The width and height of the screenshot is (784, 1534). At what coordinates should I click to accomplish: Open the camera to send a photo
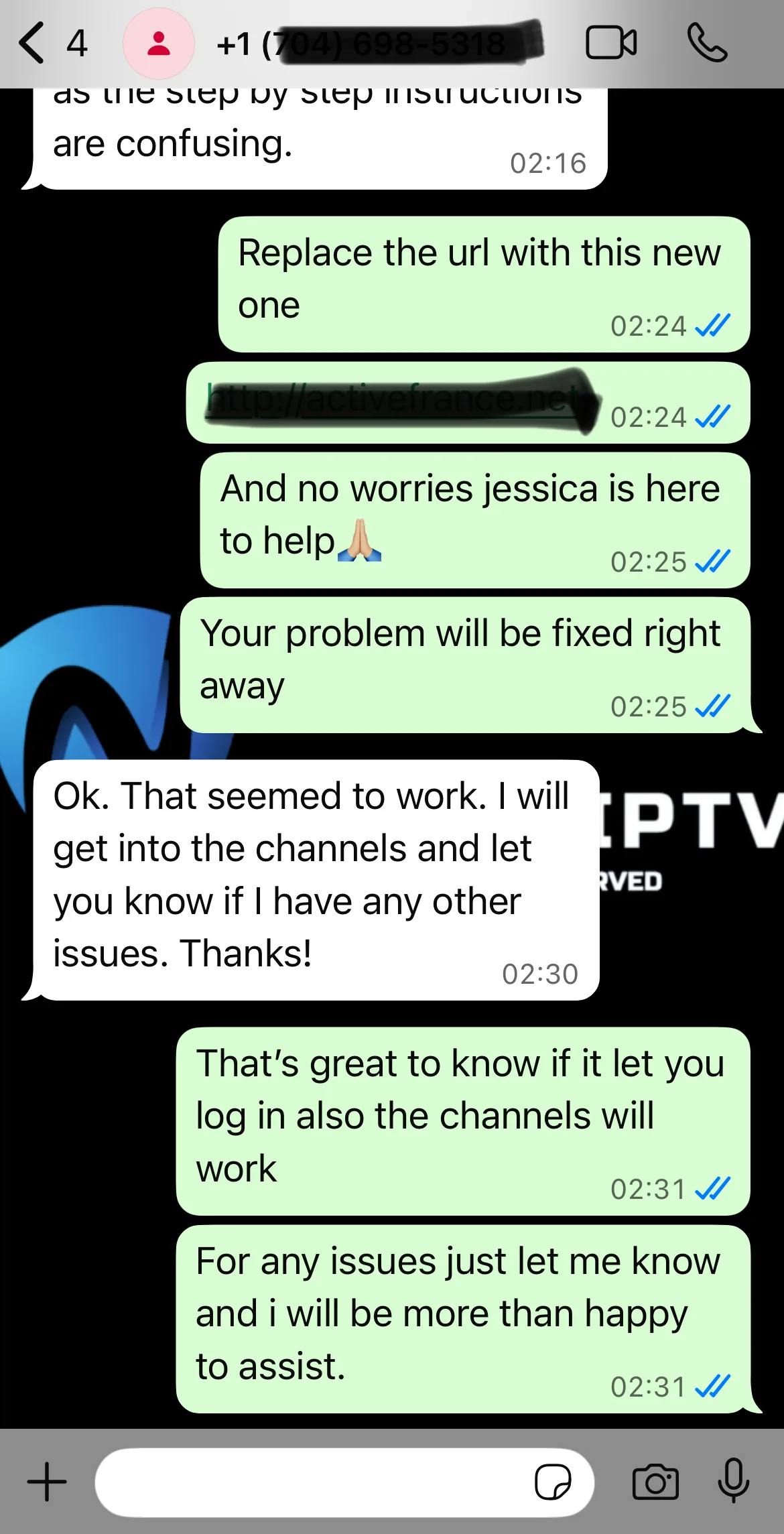[x=655, y=1482]
